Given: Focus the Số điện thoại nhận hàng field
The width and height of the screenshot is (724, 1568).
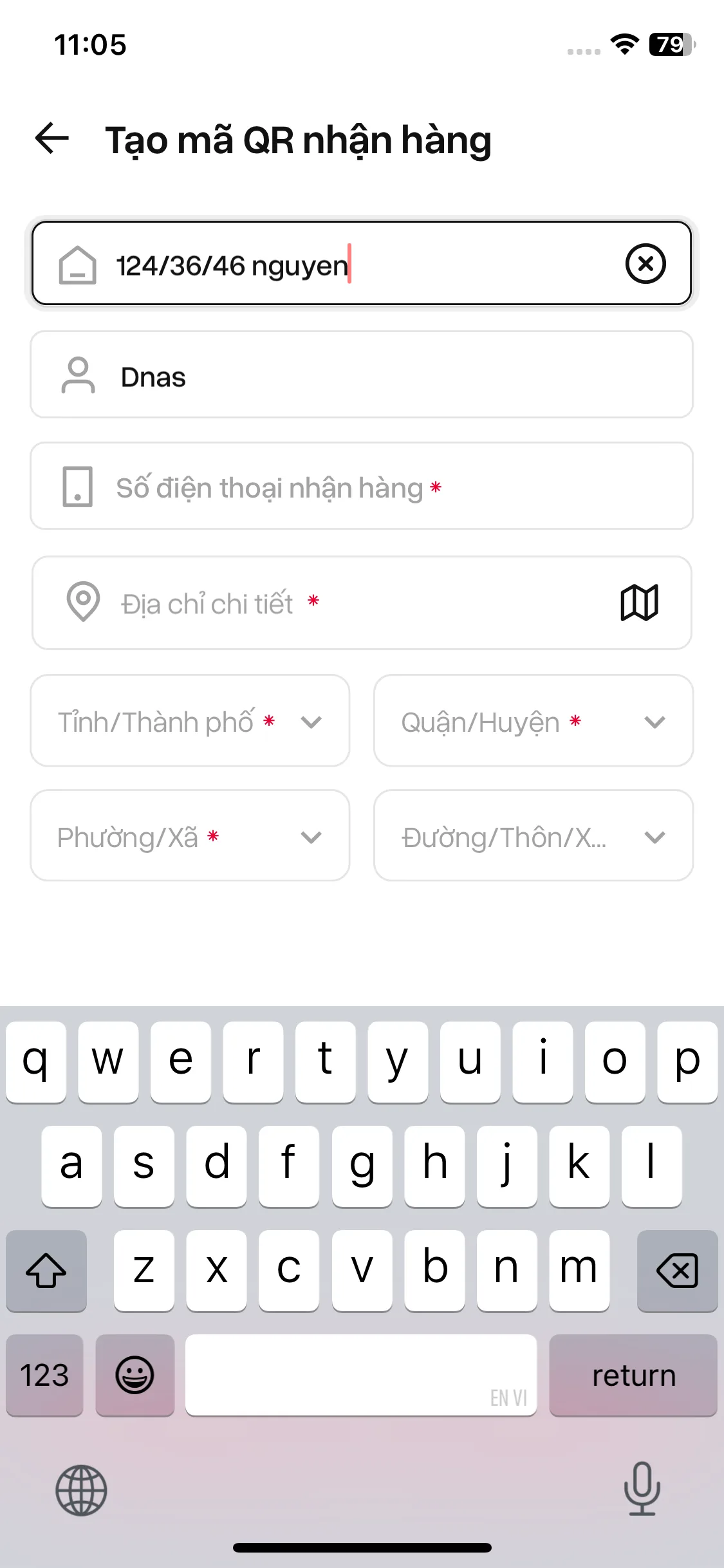Looking at the screenshot, I should click(360, 487).
